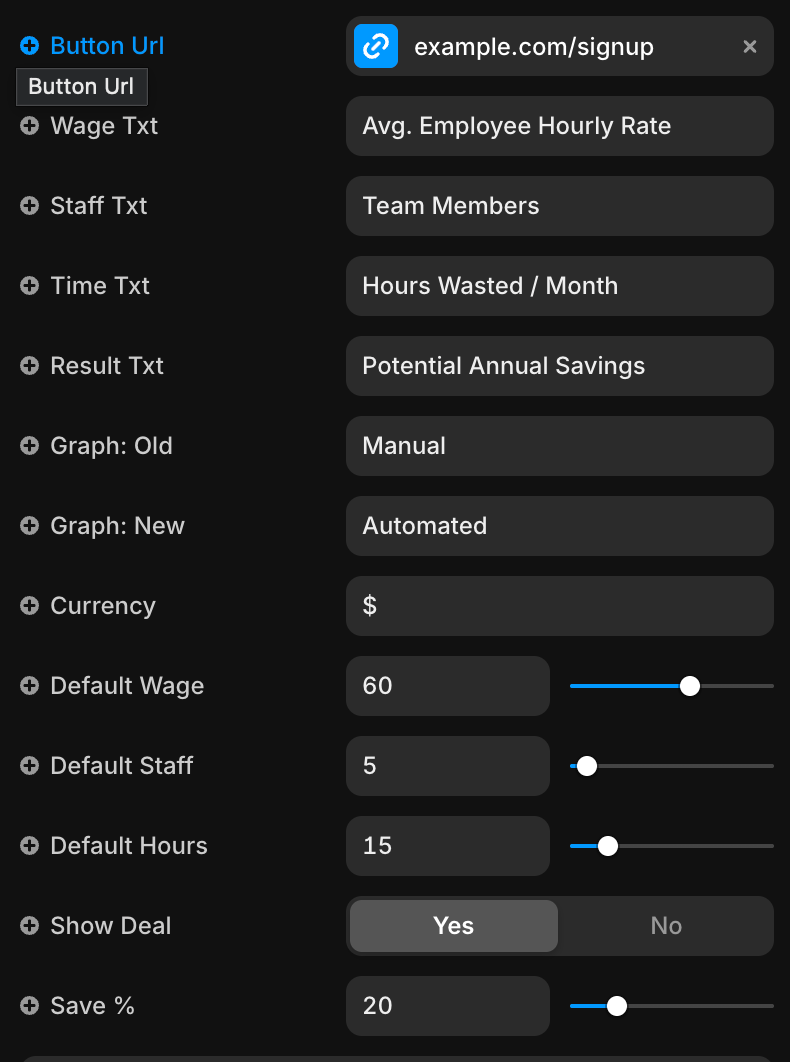Tap the Default Wage number box
The height and width of the screenshot is (1062, 790).
tap(447, 686)
